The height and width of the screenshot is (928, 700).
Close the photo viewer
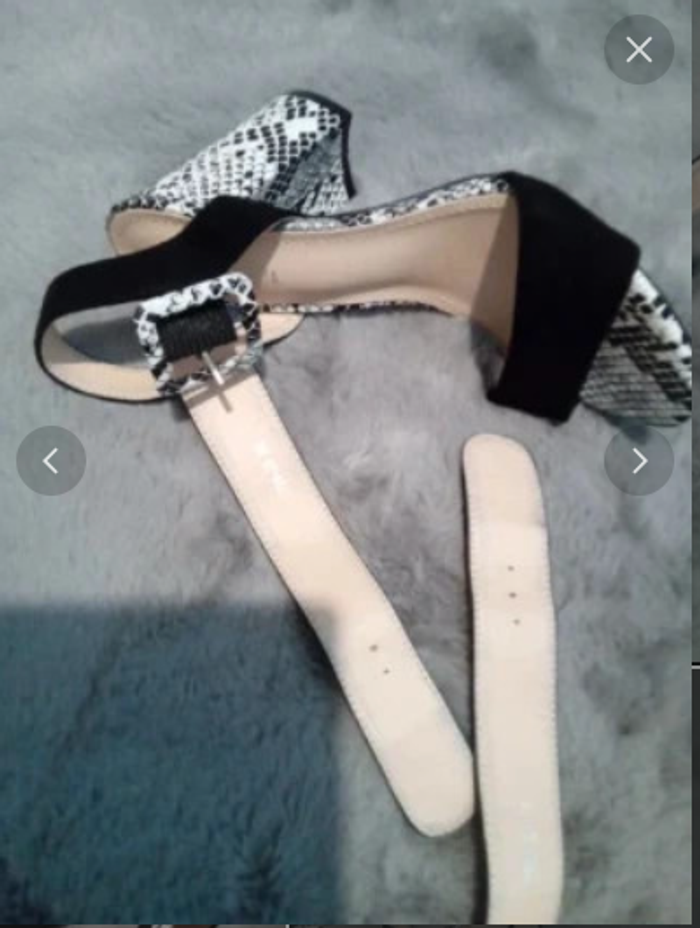click(638, 50)
